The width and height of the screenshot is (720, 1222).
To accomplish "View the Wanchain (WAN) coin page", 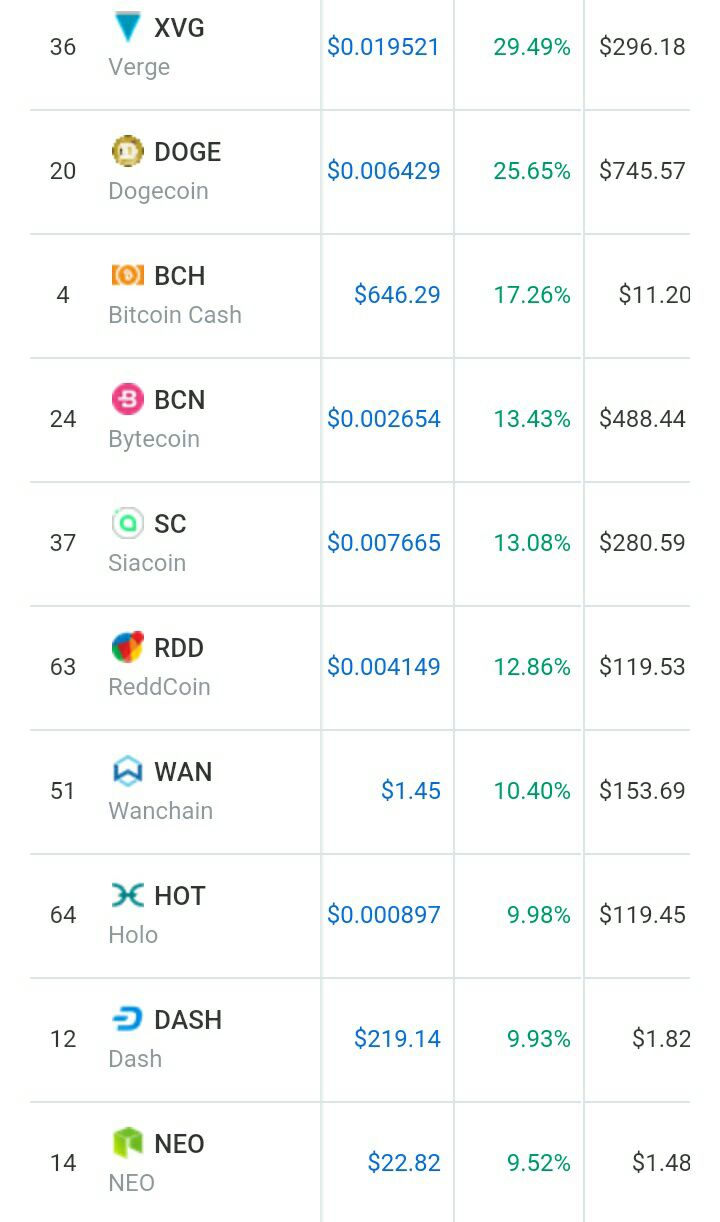I will [x=182, y=772].
